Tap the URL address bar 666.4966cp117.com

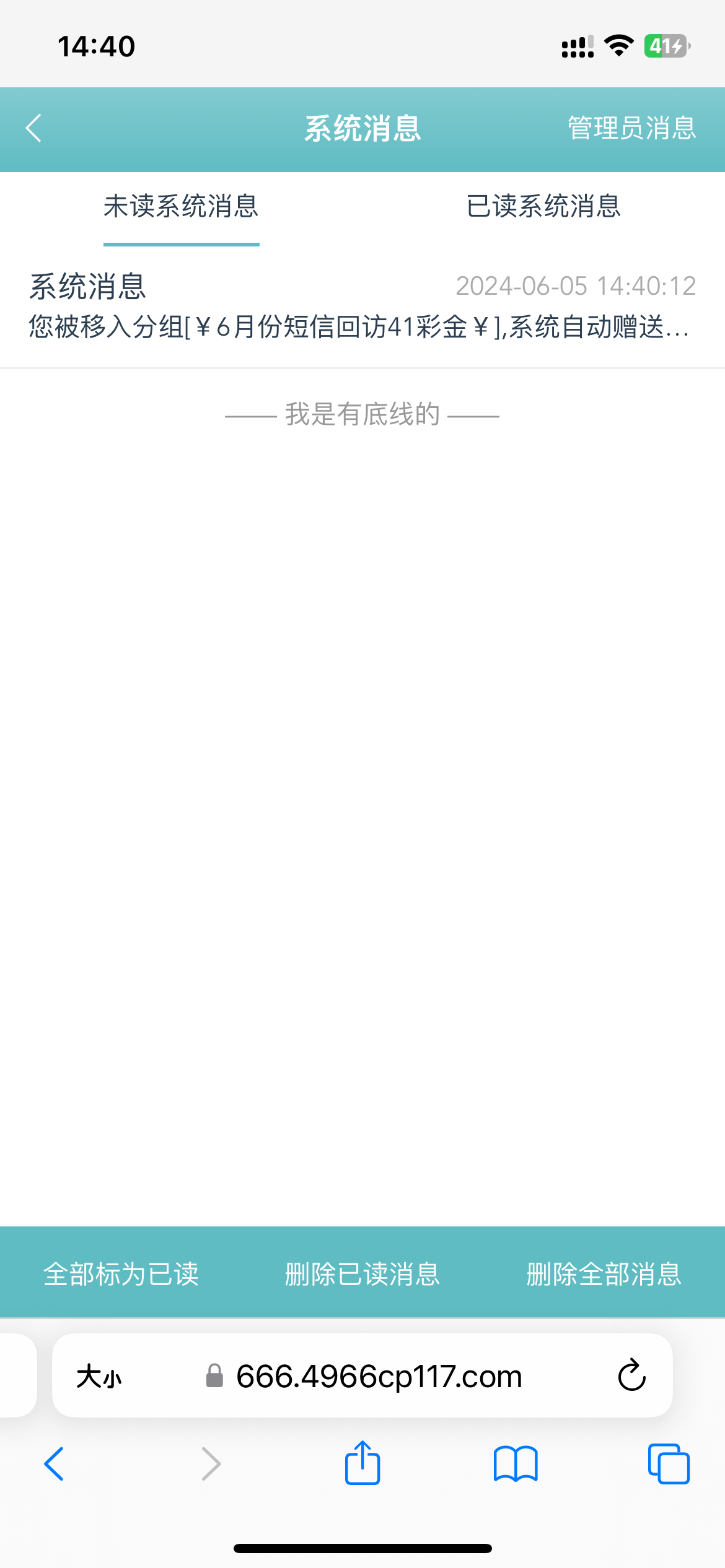378,1377
